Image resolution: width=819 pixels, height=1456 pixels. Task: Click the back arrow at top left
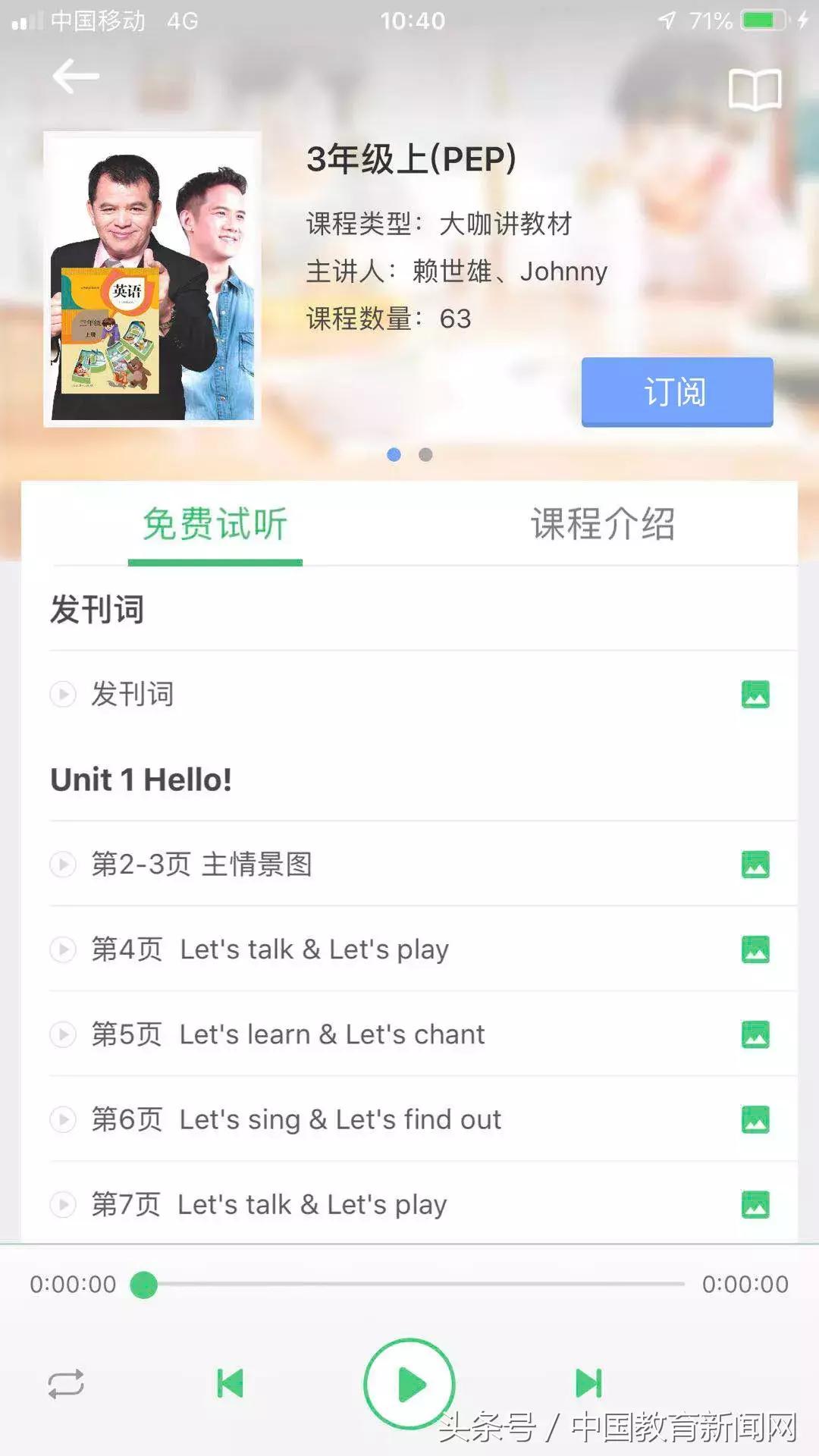[75, 76]
